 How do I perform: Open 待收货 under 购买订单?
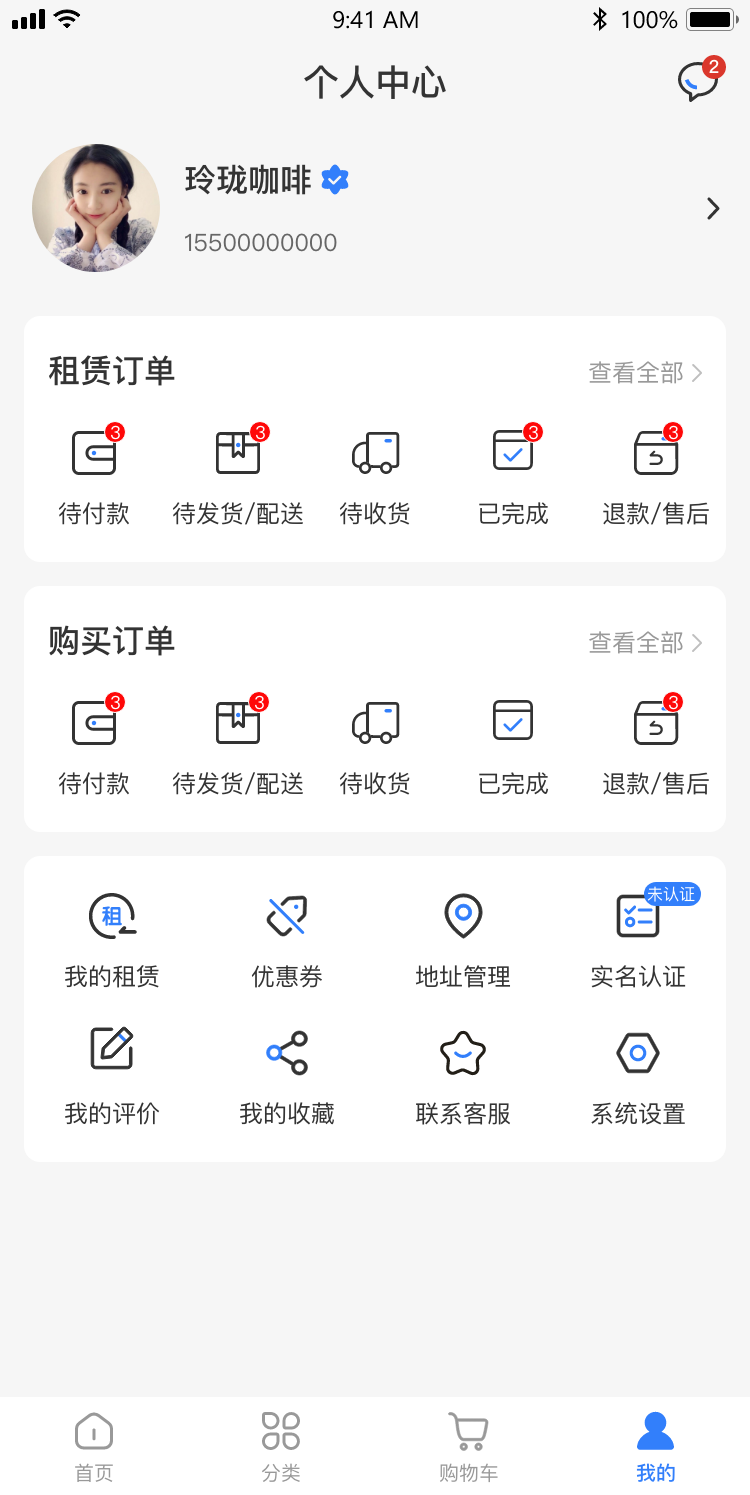(375, 745)
